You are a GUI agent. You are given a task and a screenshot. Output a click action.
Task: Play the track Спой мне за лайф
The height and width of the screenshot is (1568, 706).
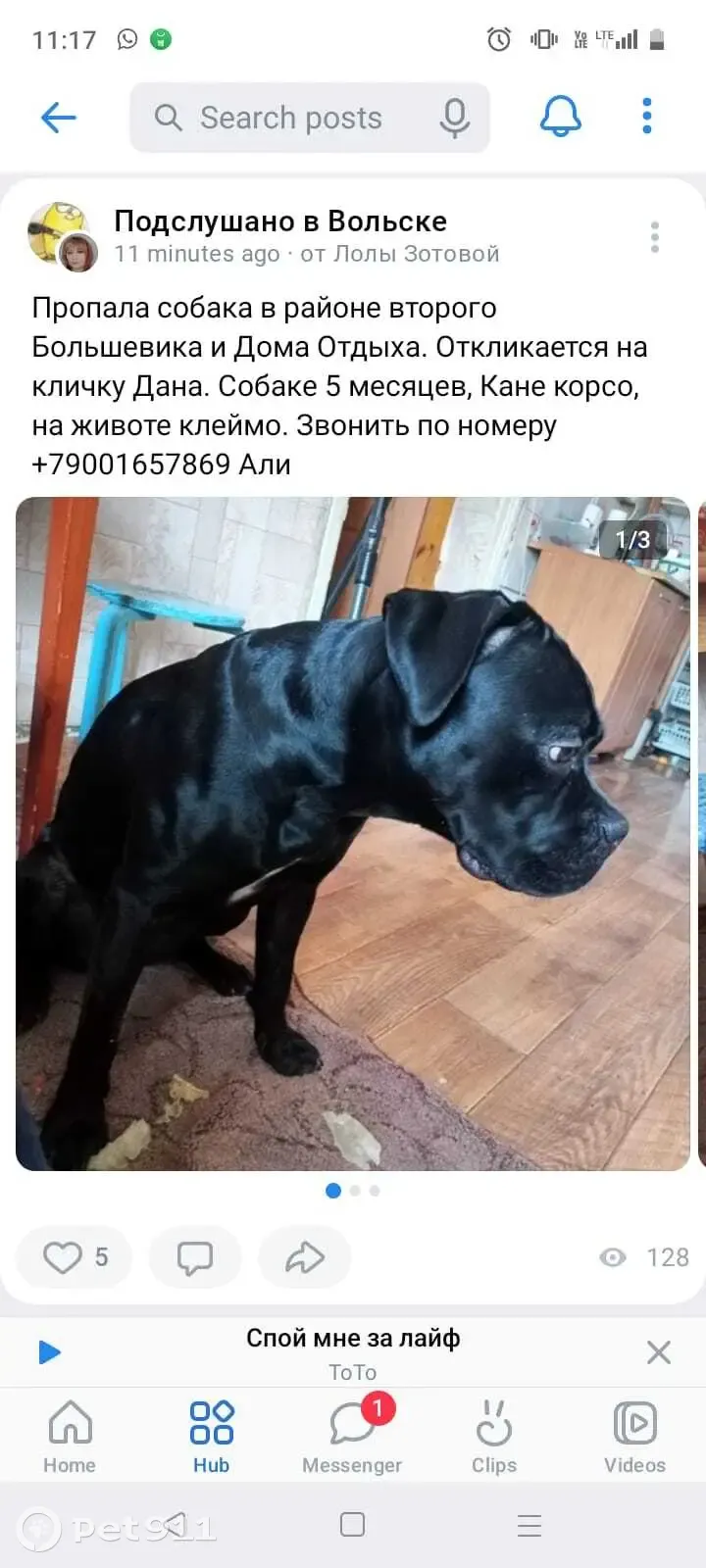point(49,1353)
